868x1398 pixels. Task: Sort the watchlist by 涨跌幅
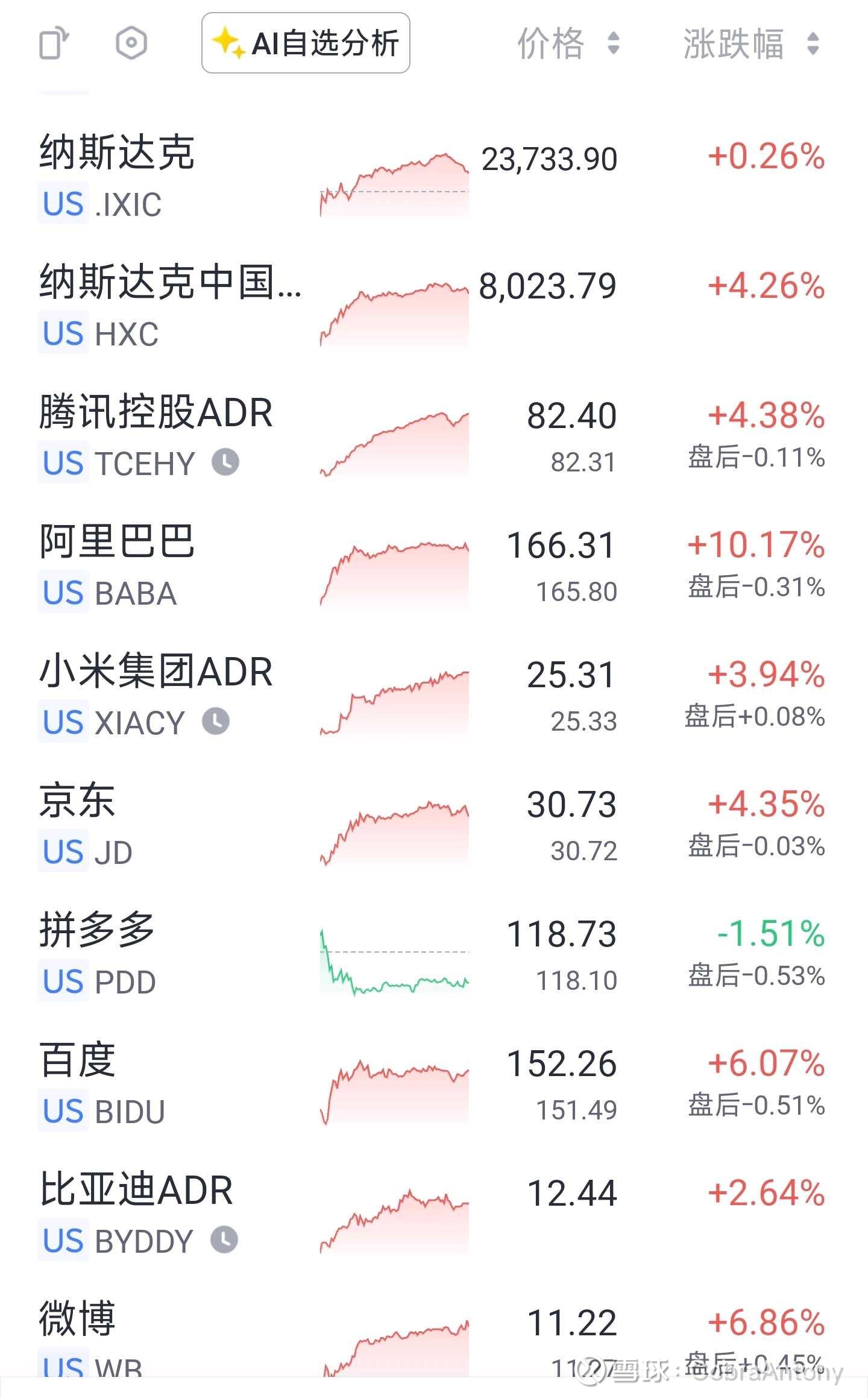coord(750,43)
